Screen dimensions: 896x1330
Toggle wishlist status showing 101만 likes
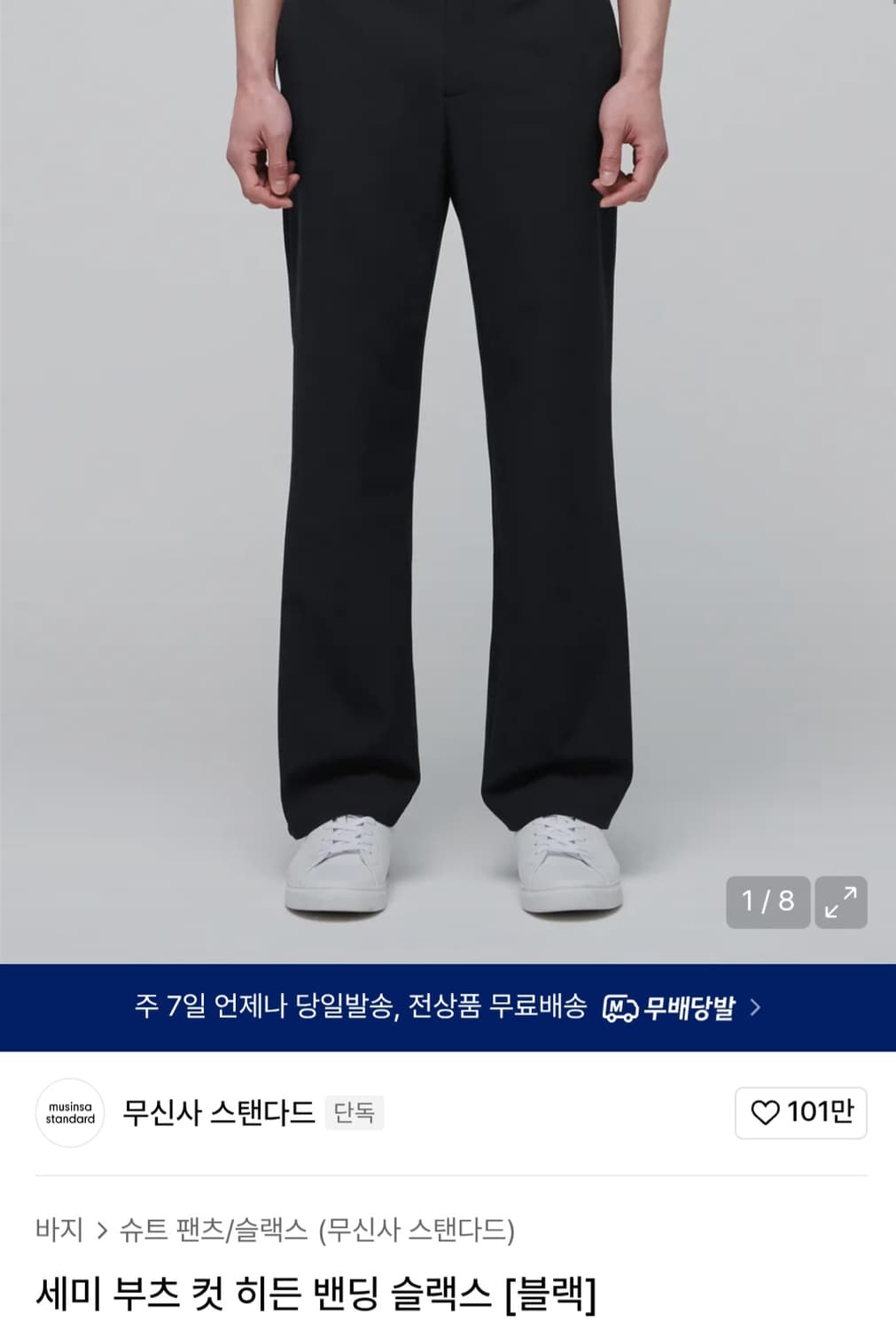[x=798, y=1114]
